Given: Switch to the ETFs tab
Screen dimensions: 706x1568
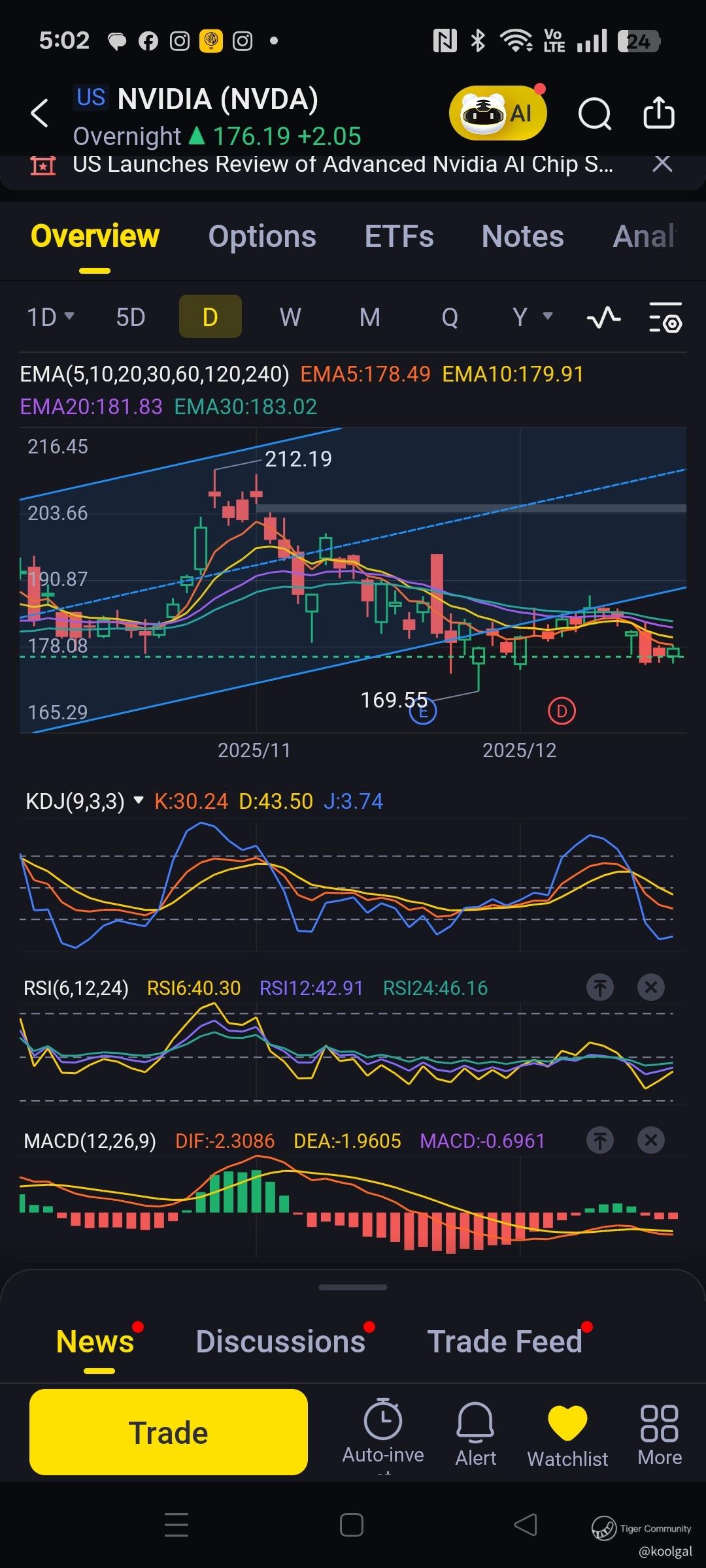Looking at the screenshot, I should point(399,237).
